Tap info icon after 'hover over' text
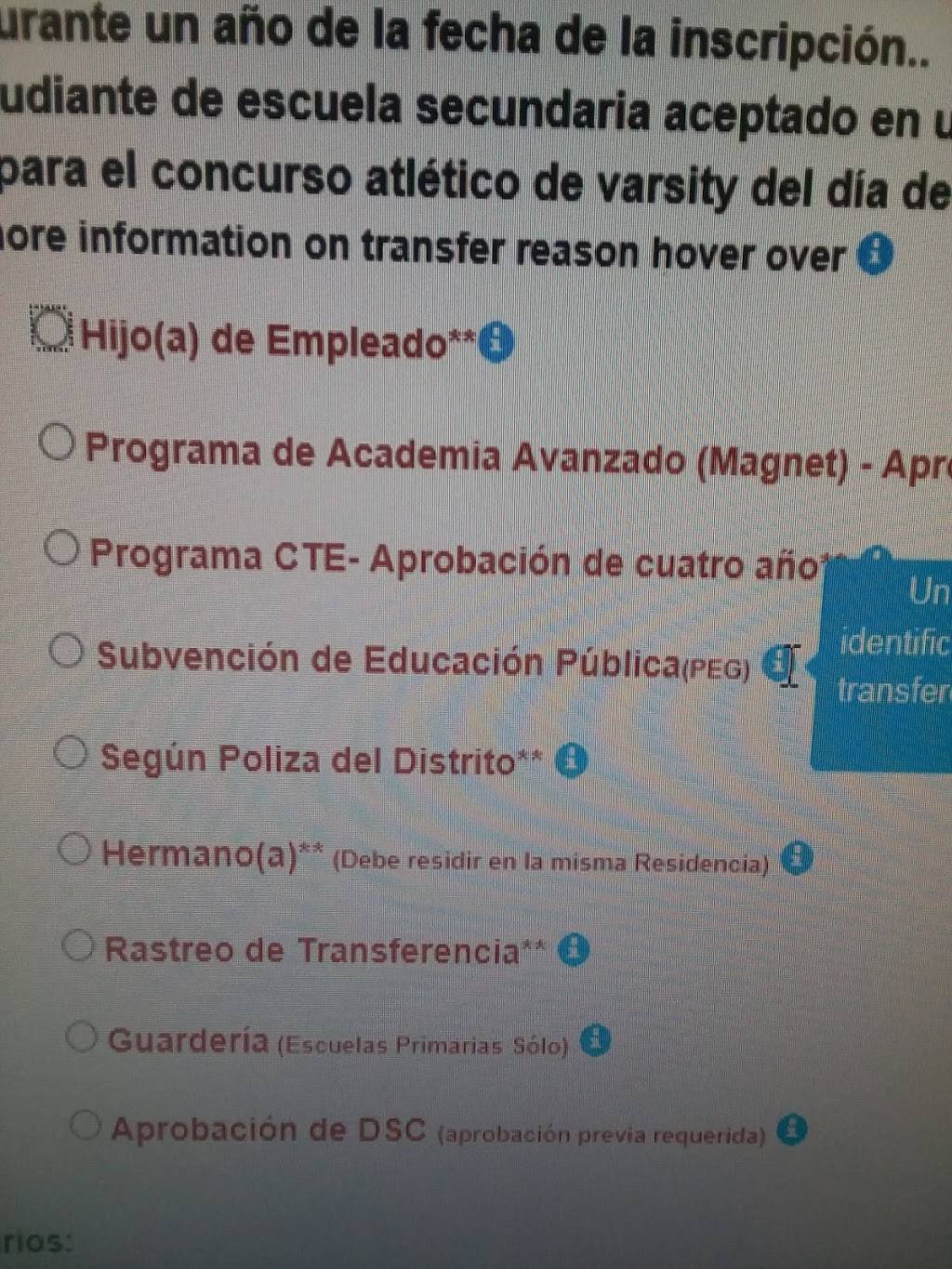Screen dimensions: 952x1269 873,254
